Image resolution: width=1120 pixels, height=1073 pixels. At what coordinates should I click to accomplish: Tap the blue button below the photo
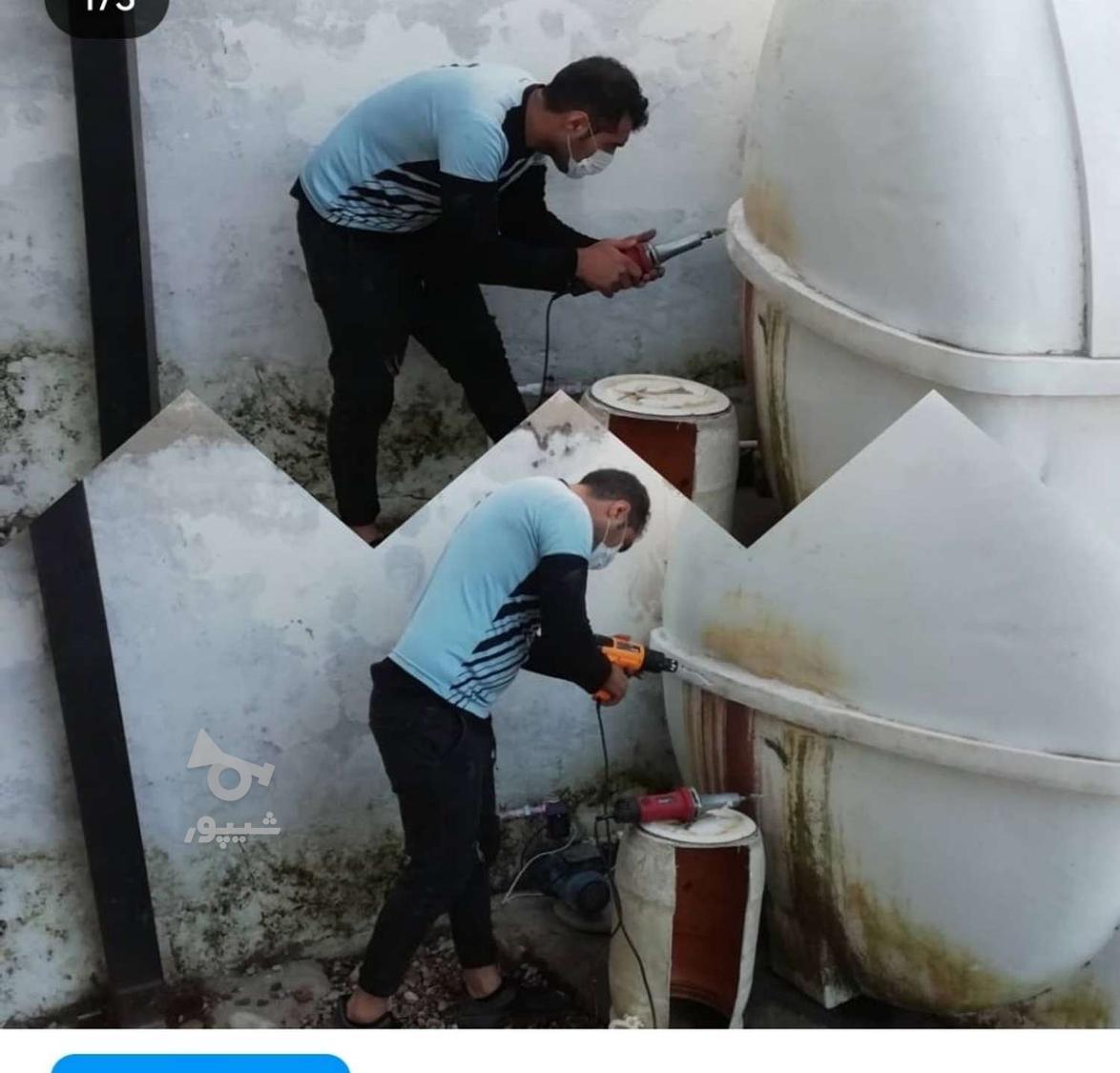coord(200,1063)
